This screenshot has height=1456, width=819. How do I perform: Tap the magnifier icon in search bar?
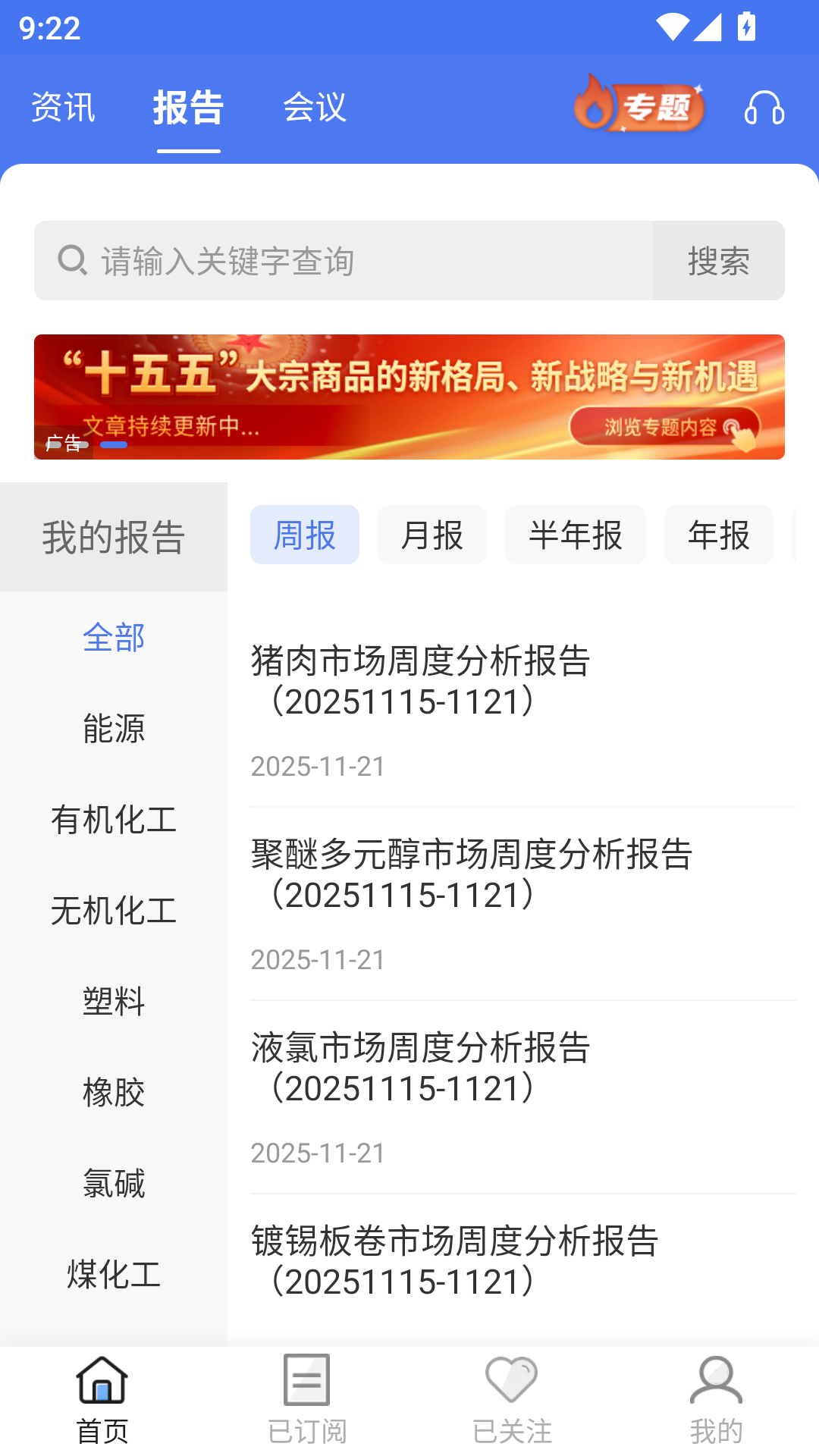[71, 260]
